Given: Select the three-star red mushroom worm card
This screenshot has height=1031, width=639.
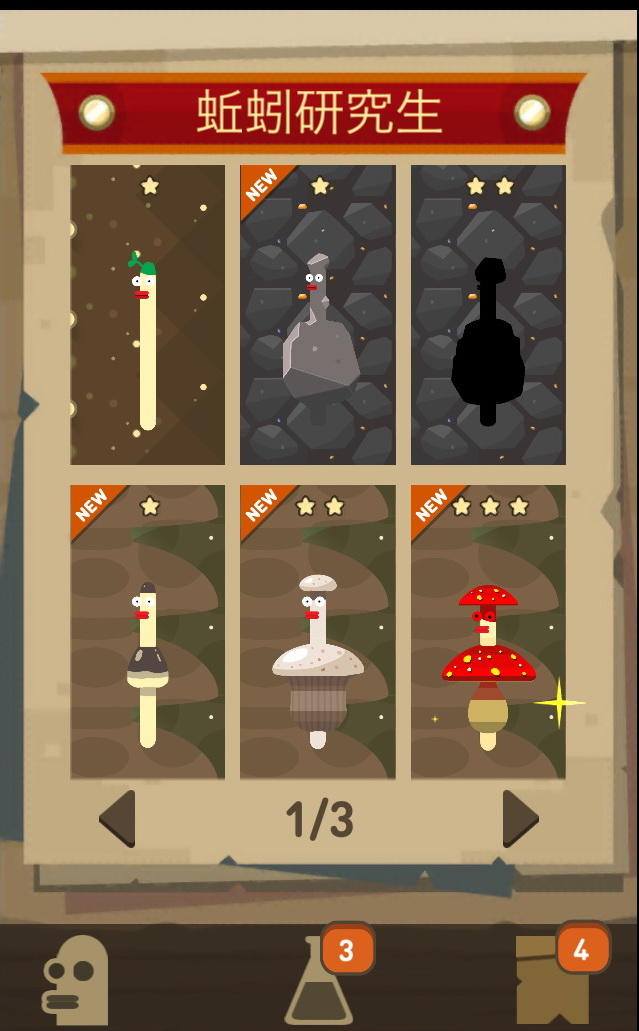Looking at the screenshot, I should (x=488, y=632).
